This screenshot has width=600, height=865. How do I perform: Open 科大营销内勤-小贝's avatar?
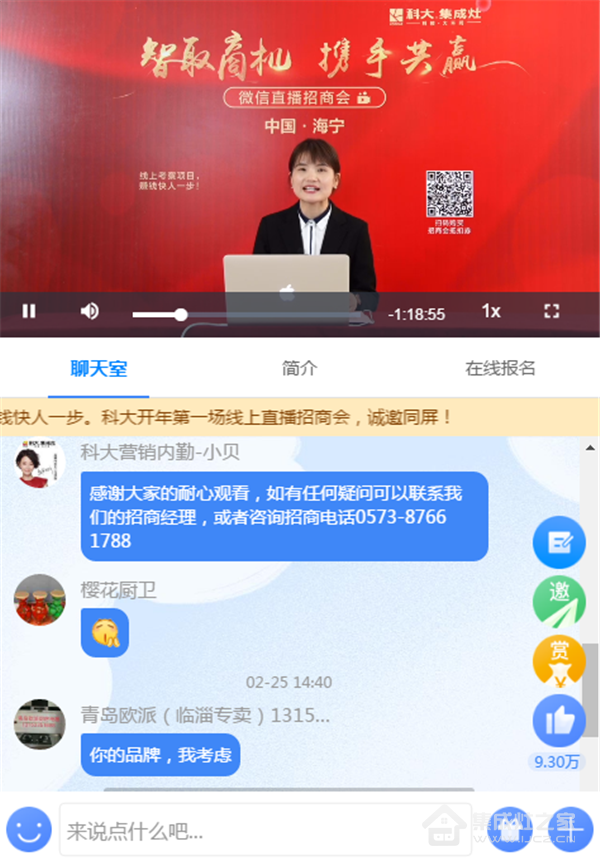(40, 465)
